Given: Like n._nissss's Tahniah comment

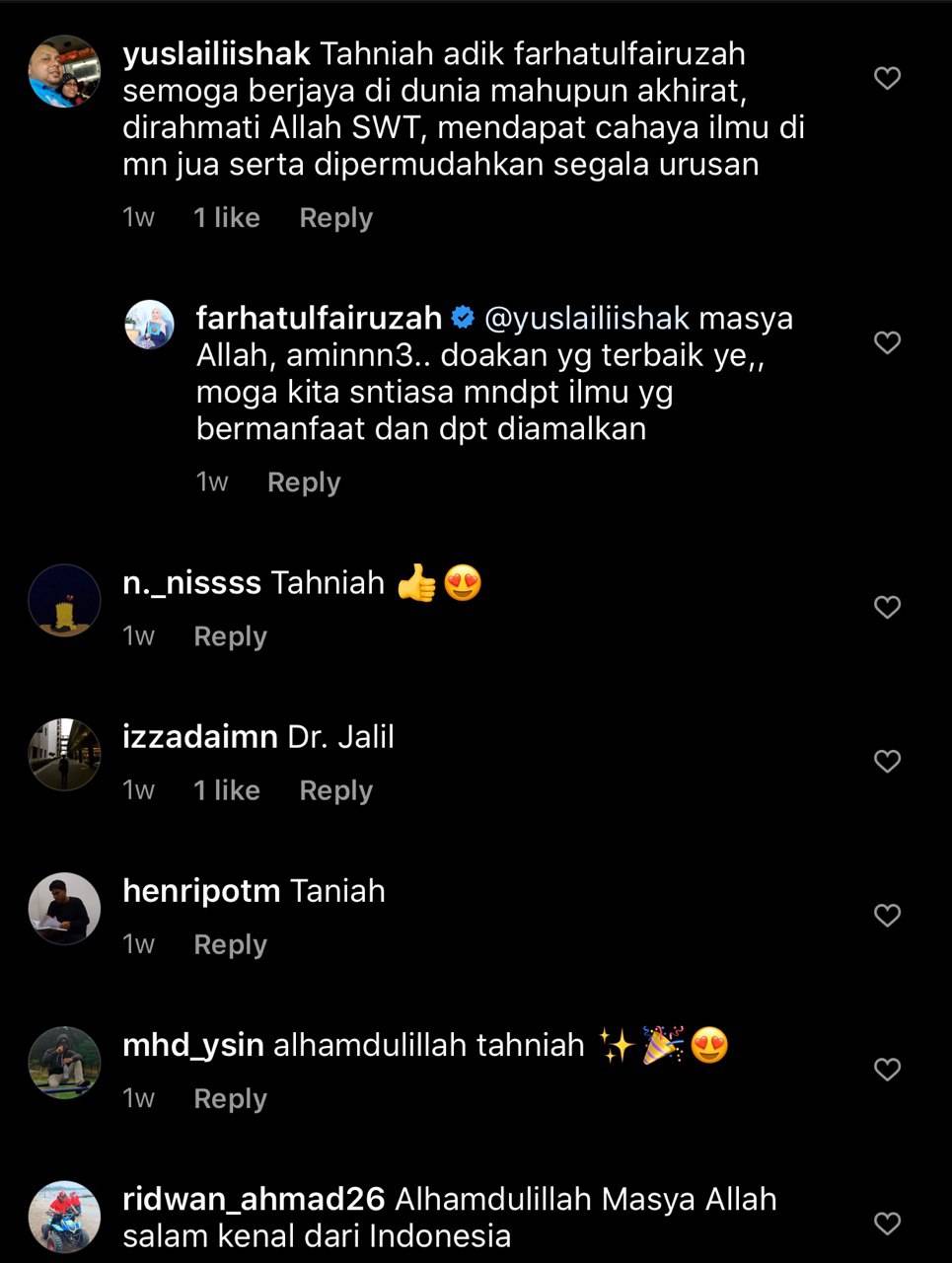Looking at the screenshot, I should (x=887, y=607).
